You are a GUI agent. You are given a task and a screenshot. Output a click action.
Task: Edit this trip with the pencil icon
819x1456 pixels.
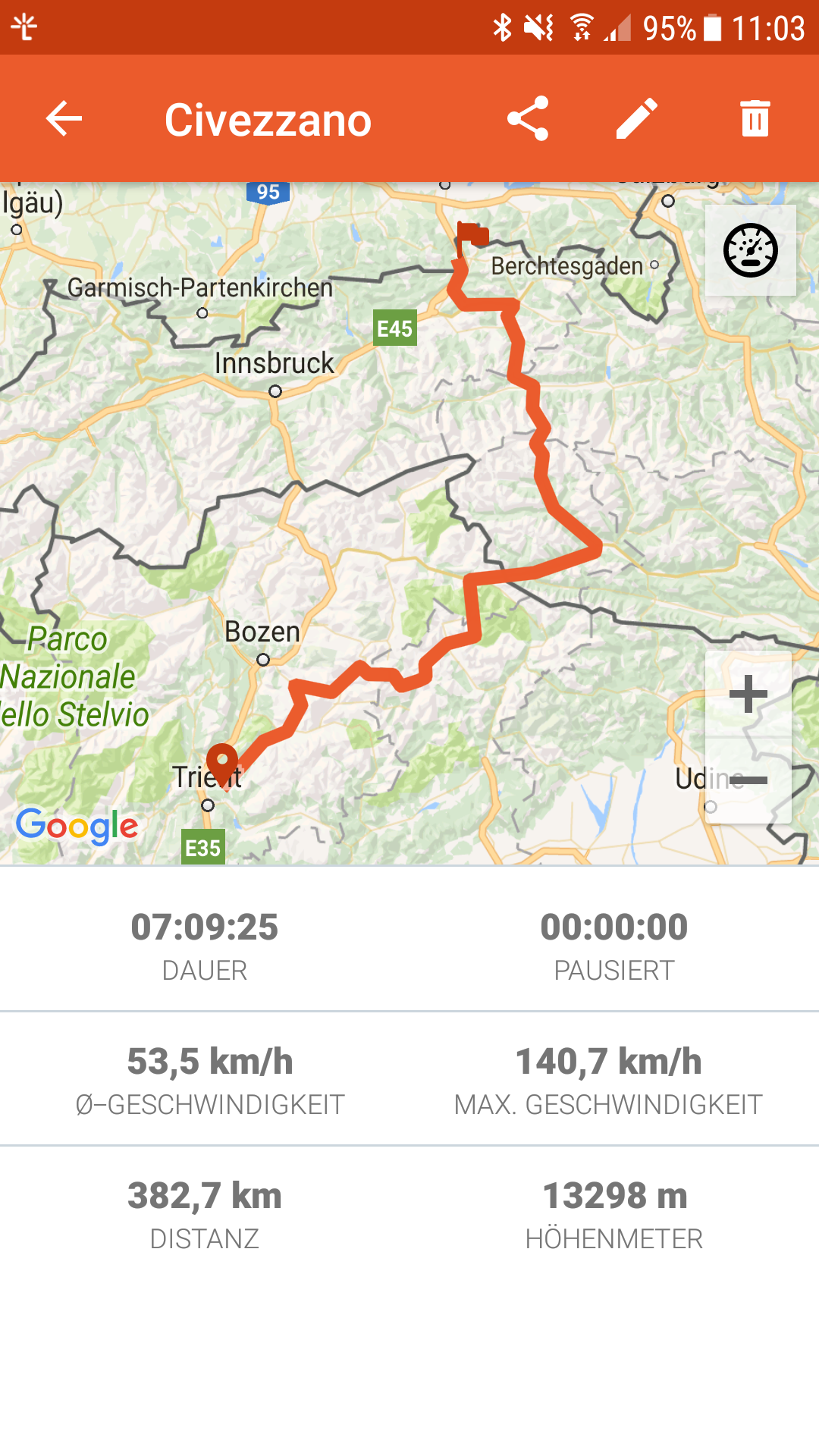[637, 119]
